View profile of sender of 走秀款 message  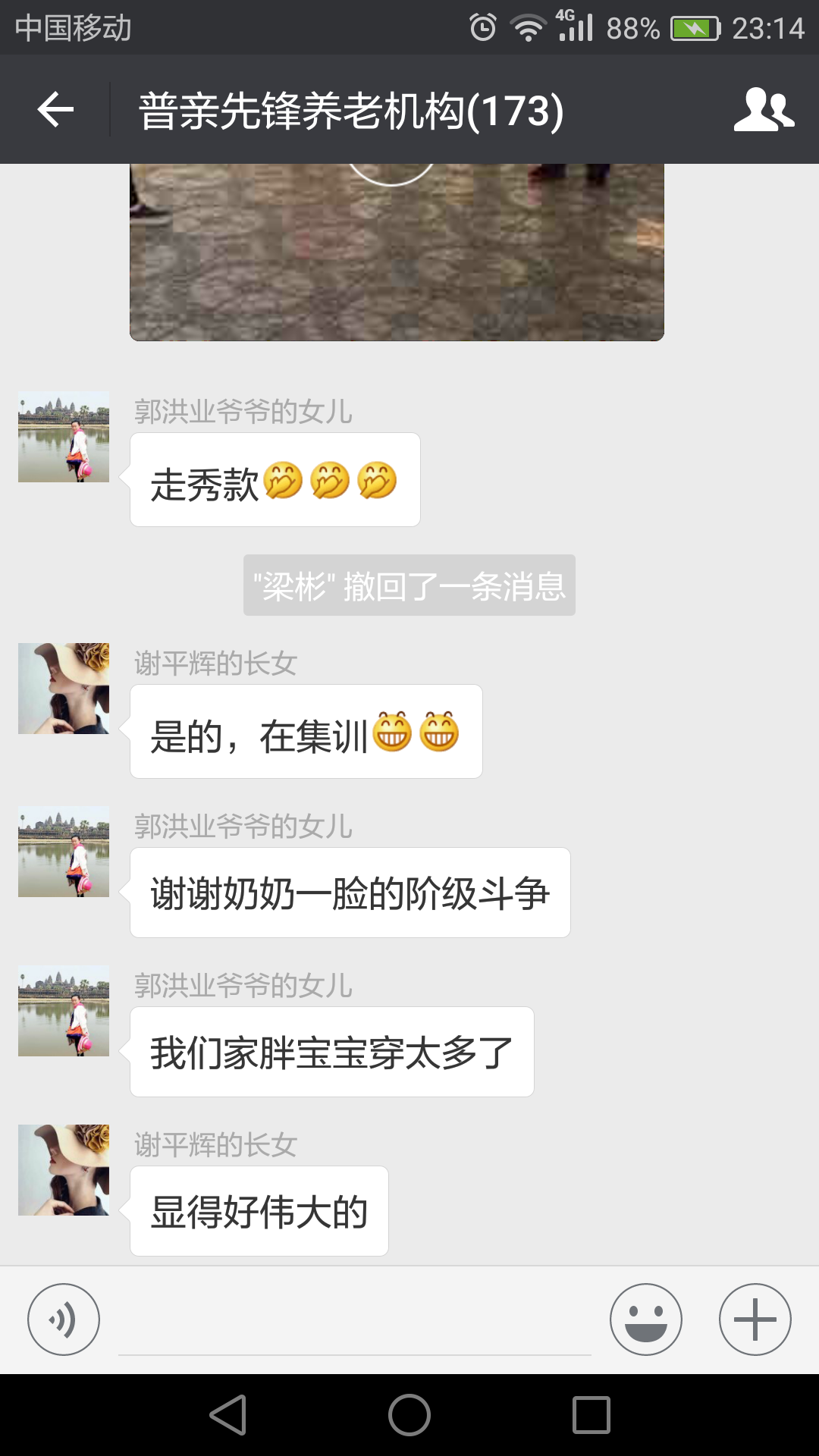(x=64, y=437)
